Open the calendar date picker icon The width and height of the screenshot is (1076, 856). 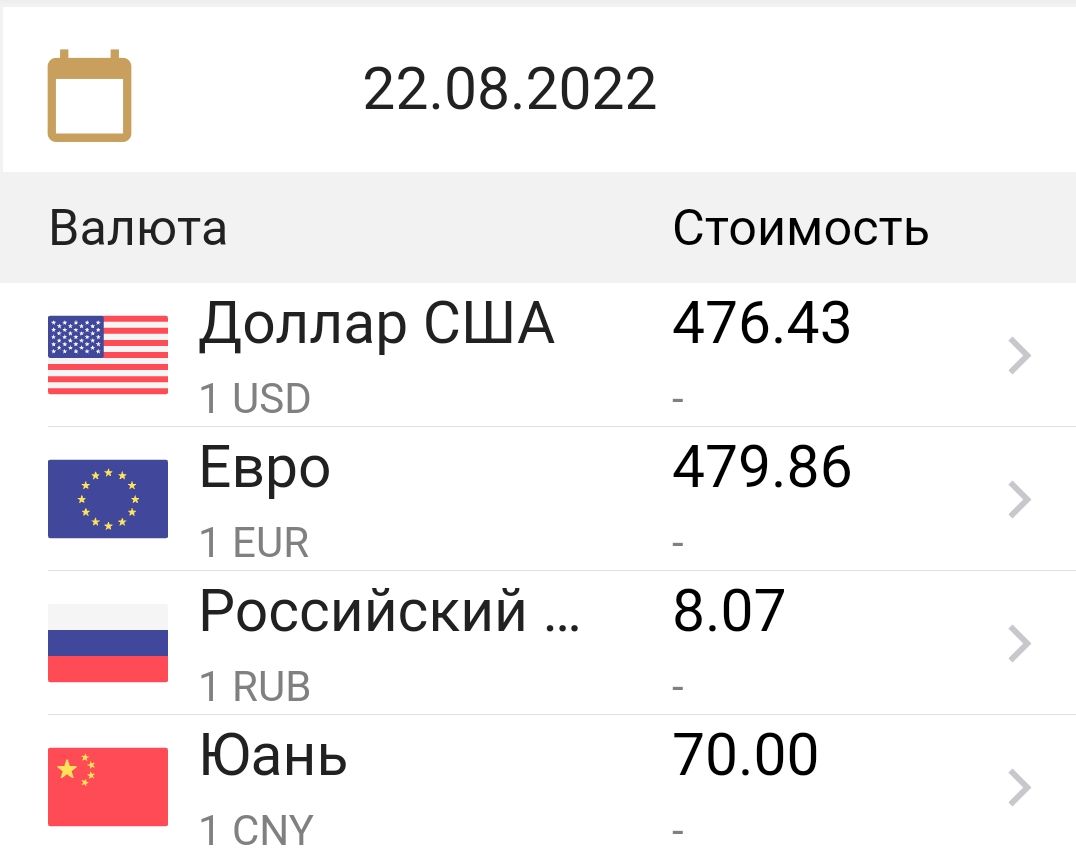(x=89, y=95)
